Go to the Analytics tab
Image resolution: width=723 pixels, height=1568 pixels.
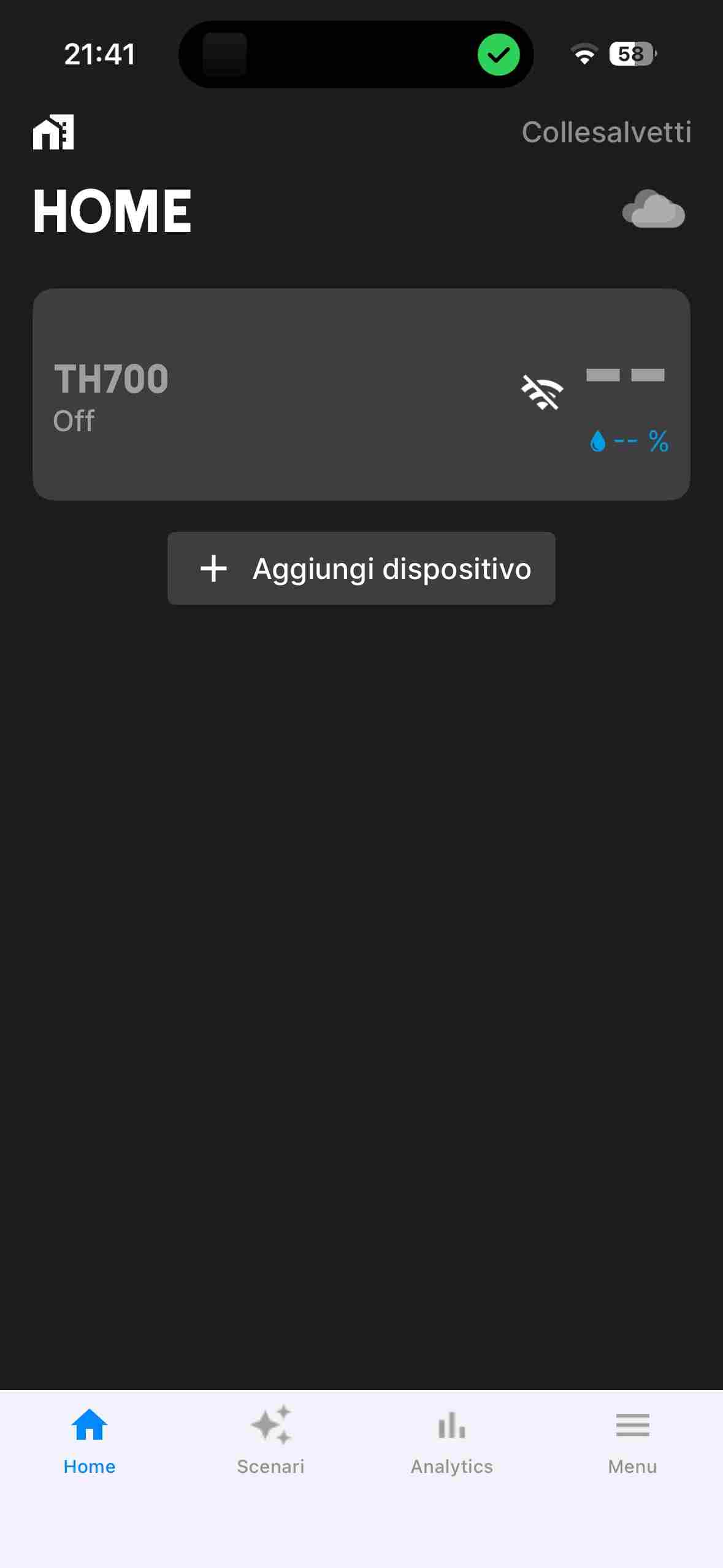pyautogui.click(x=452, y=1439)
